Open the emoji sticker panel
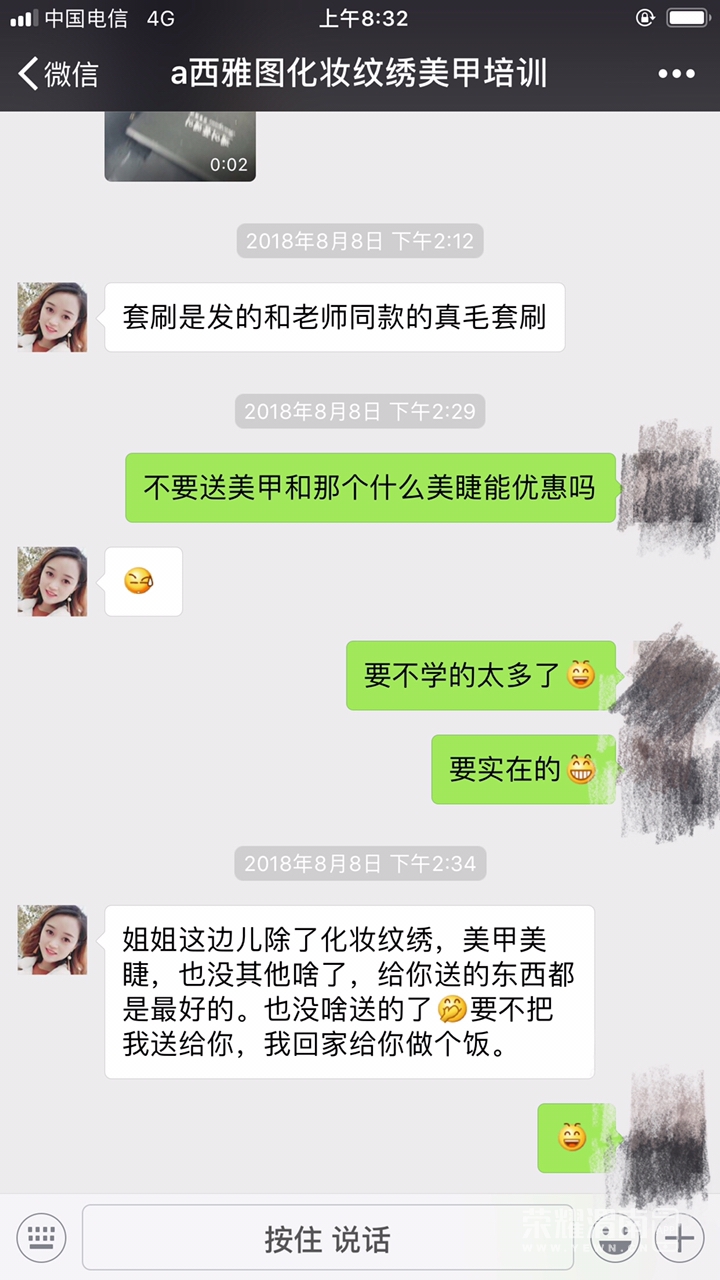Viewport: 720px width, 1280px height. point(613,1239)
